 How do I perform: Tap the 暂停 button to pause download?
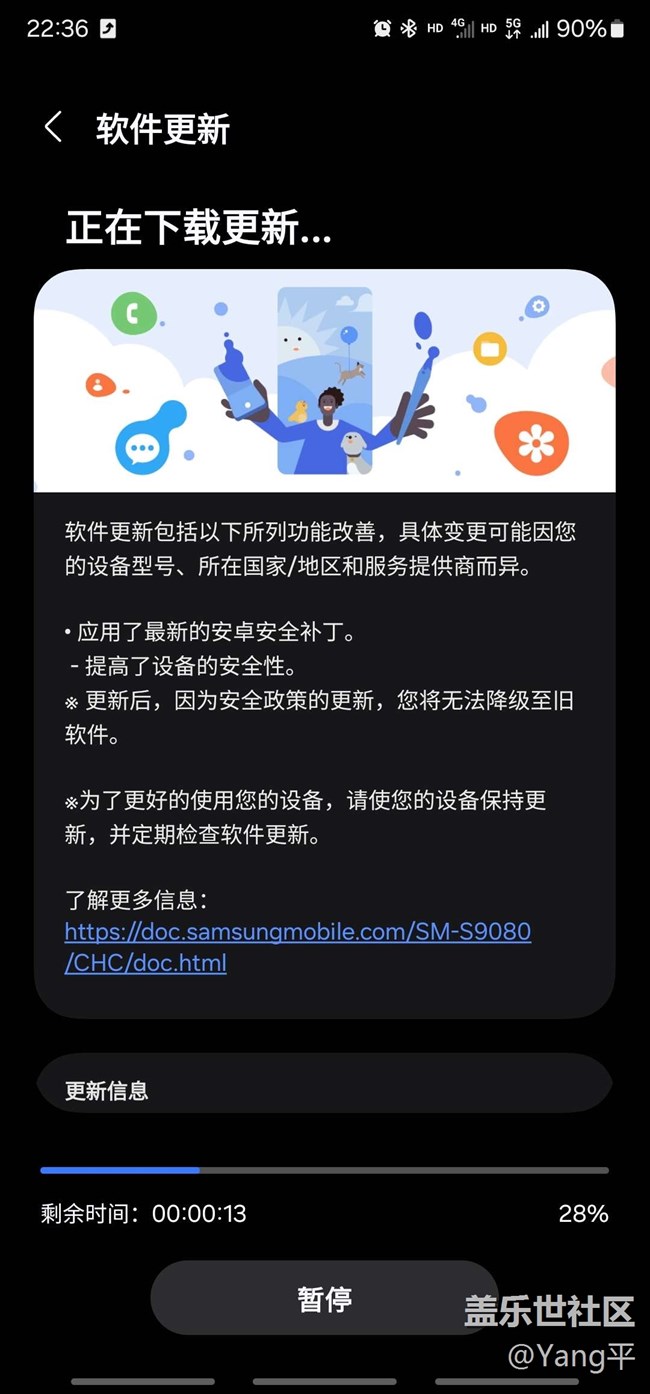[x=324, y=1299]
